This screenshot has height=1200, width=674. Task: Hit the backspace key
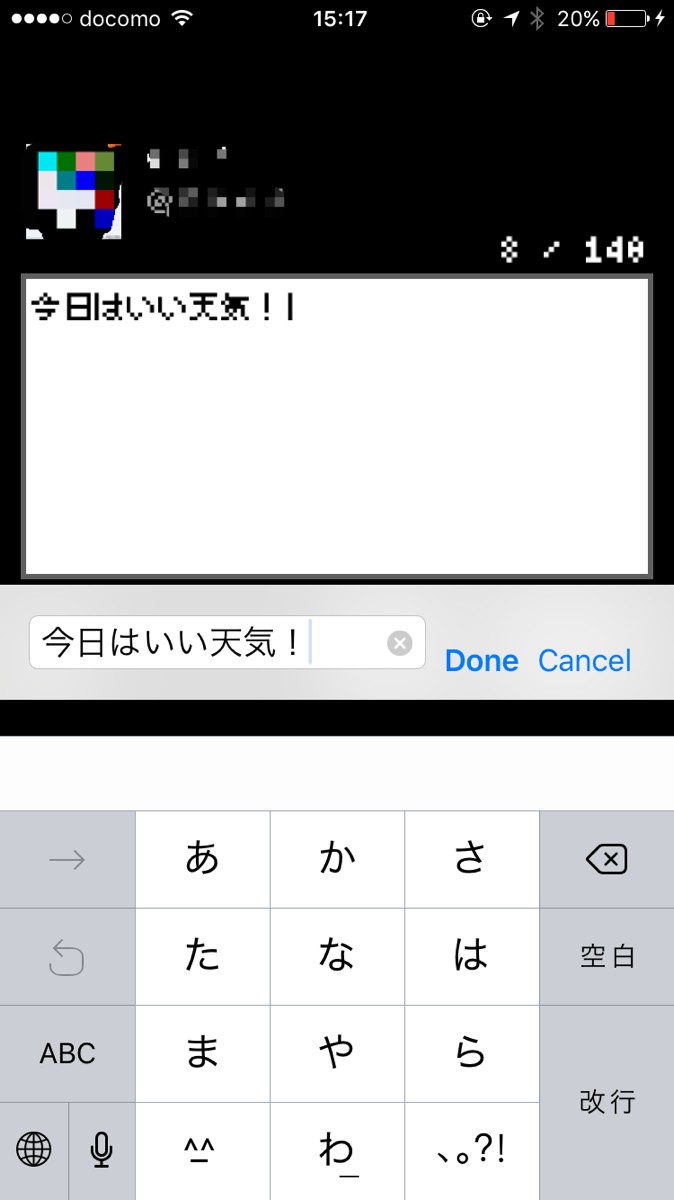point(606,859)
